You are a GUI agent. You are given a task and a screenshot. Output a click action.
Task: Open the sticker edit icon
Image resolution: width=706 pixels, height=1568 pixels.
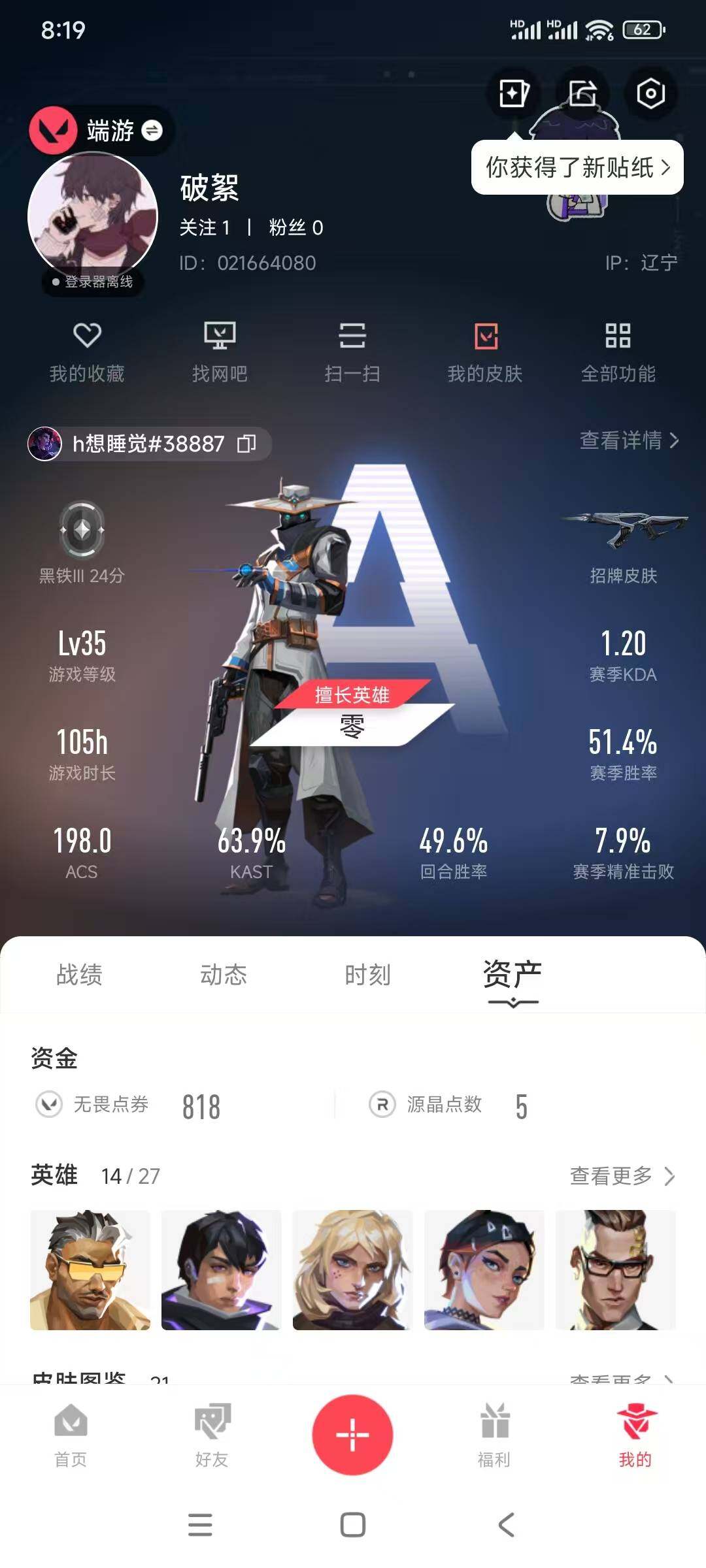point(513,93)
